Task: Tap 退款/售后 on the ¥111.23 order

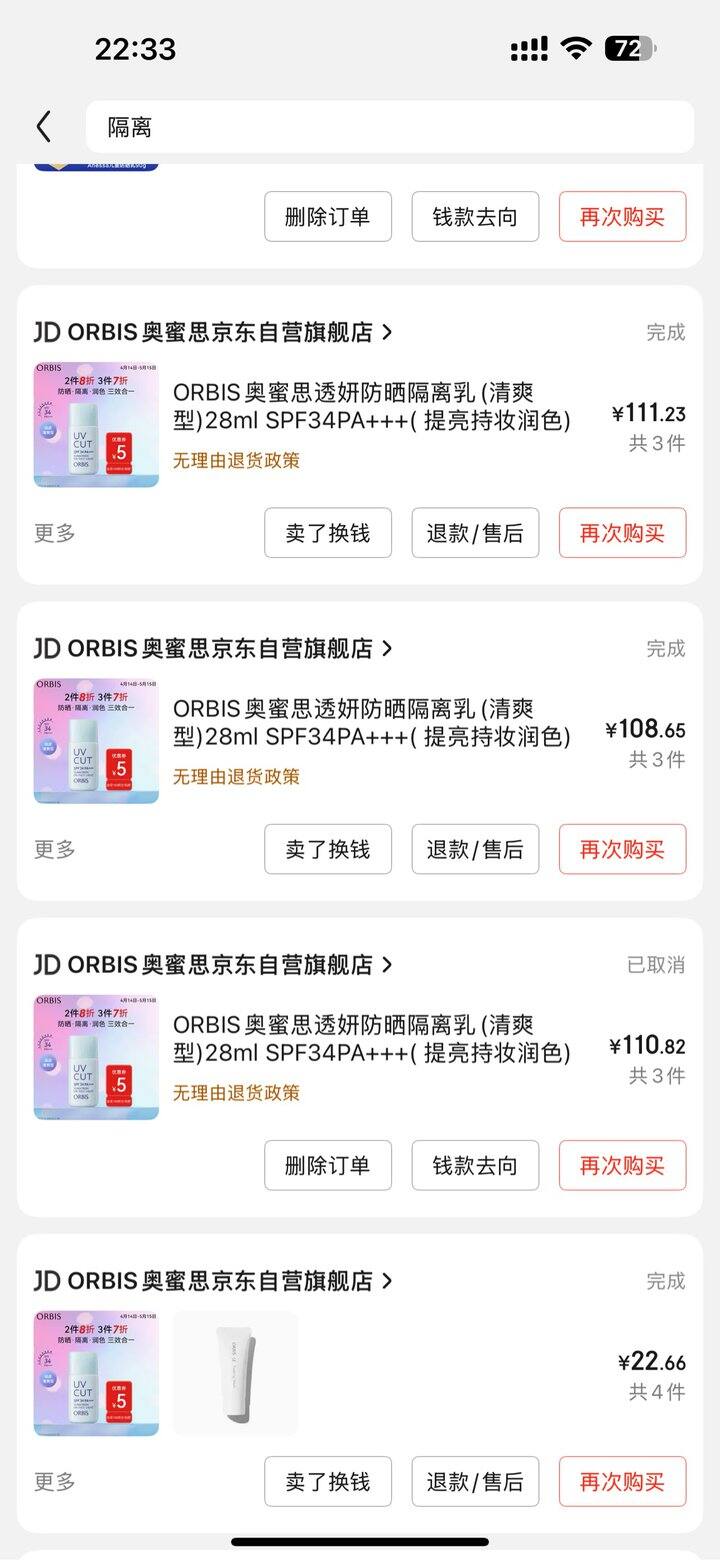Action: point(475,533)
